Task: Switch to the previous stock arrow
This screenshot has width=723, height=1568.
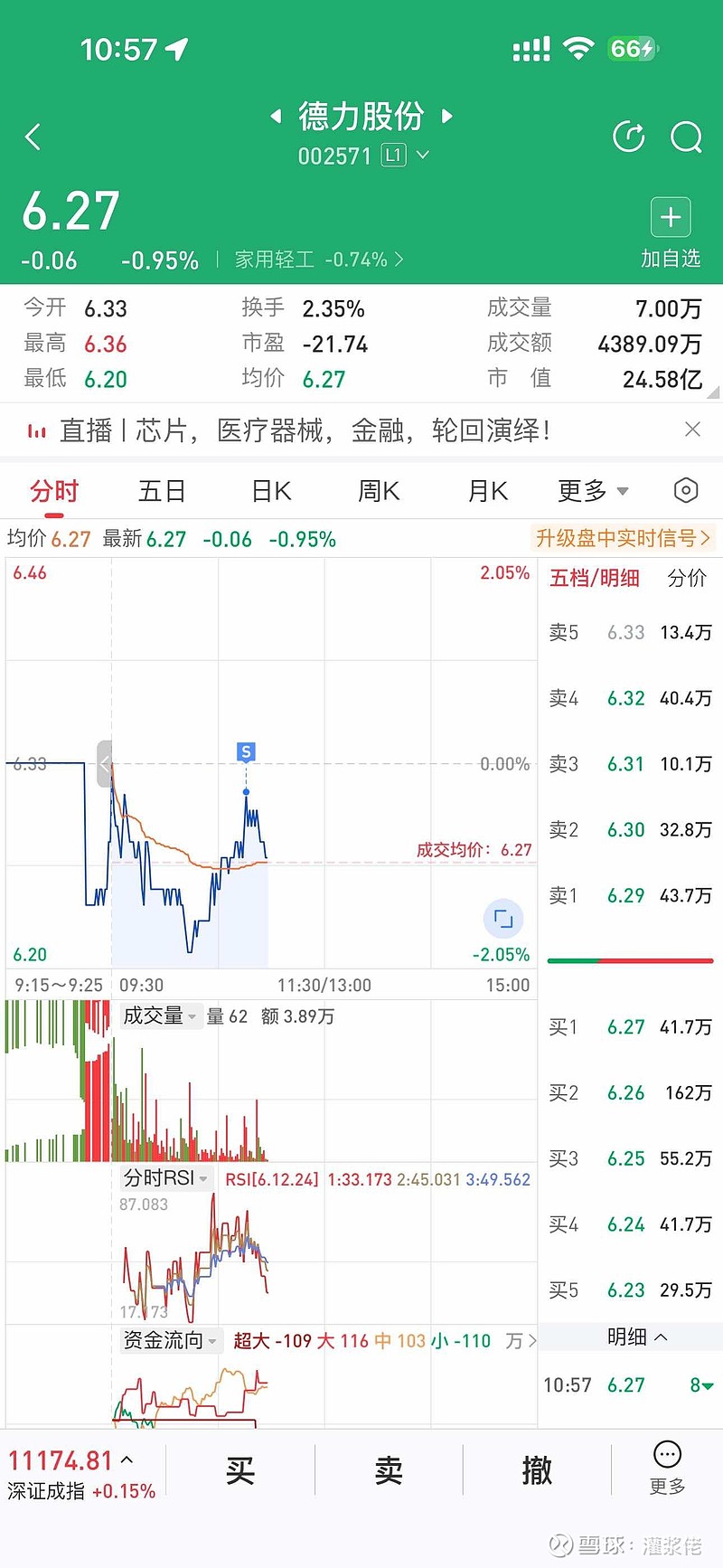Action: coord(277,117)
